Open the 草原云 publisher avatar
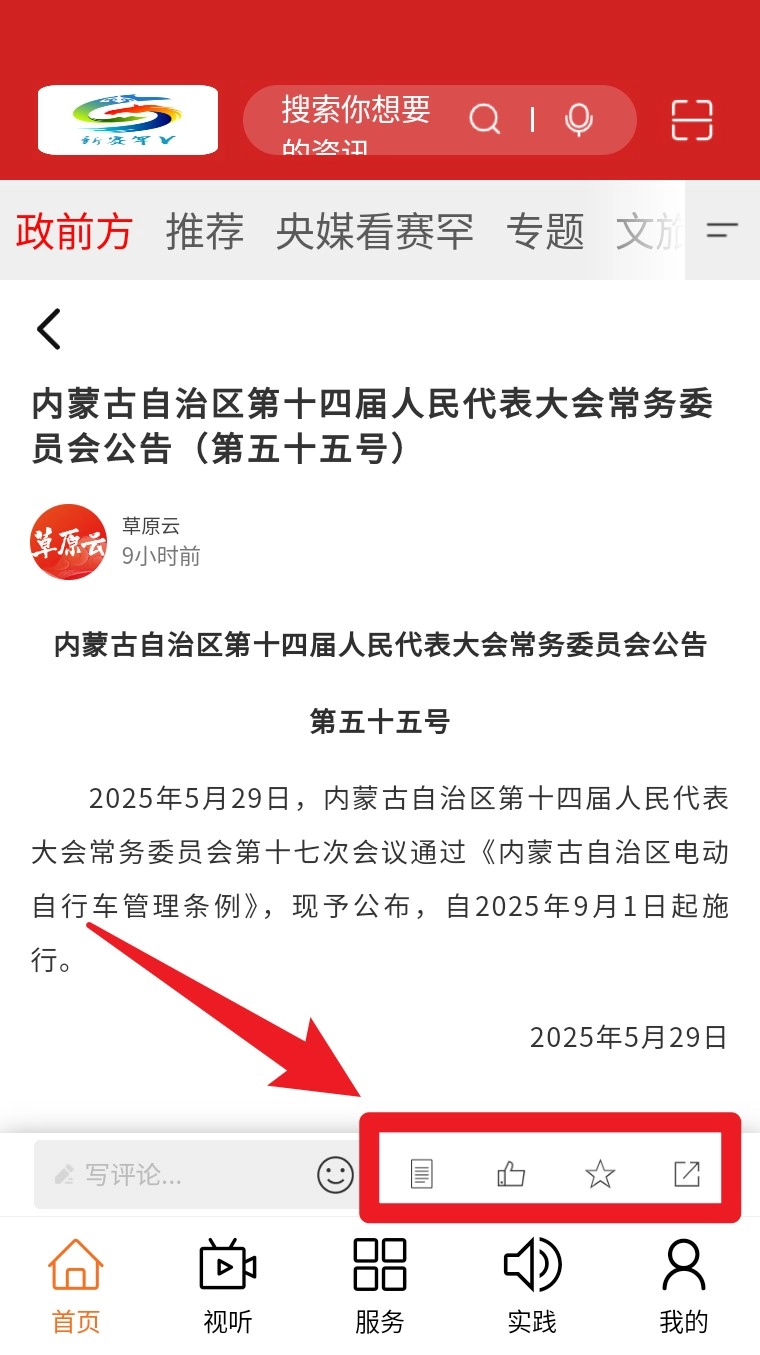 pyautogui.click(x=68, y=542)
